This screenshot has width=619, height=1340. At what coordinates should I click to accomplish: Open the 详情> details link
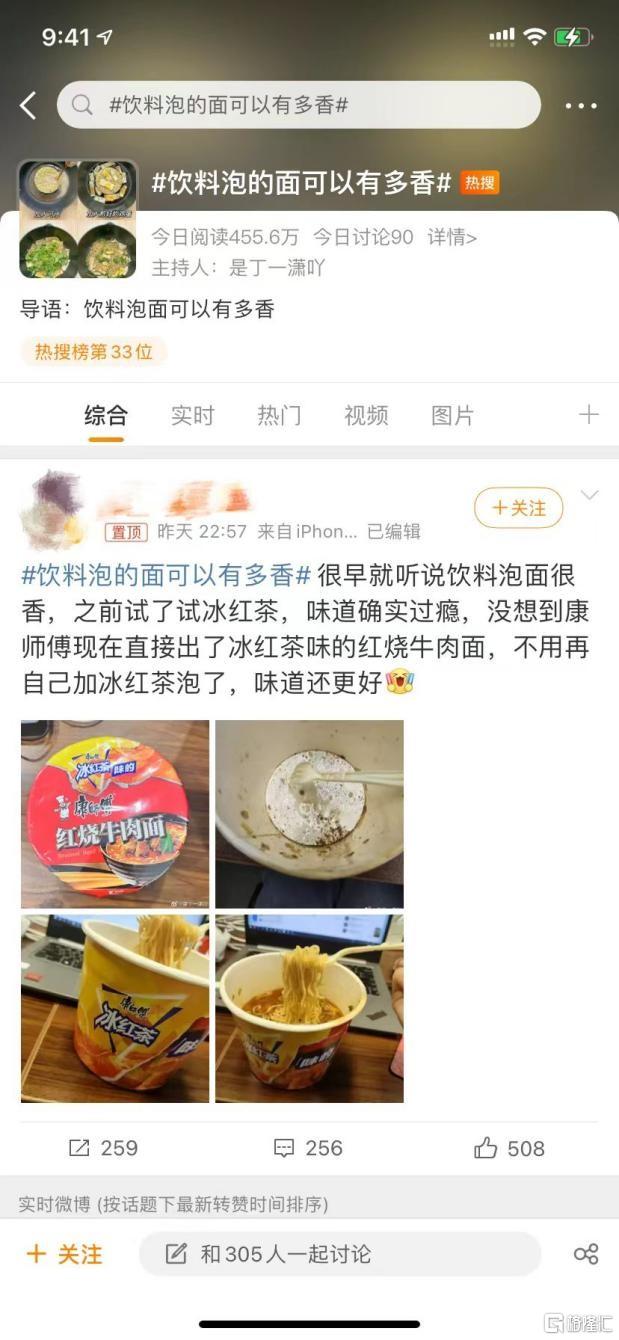click(452, 238)
